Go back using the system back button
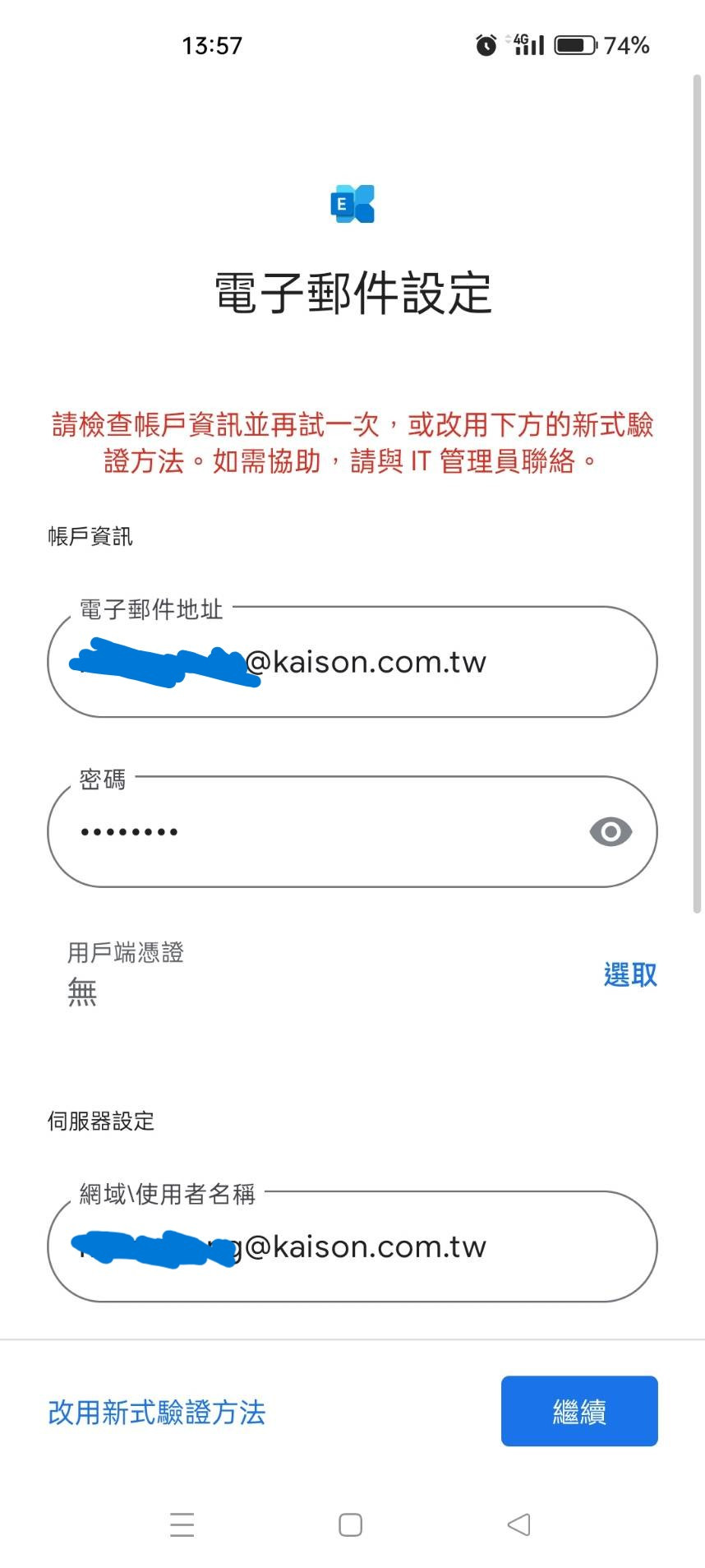Image resolution: width=705 pixels, height=1568 pixels. [x=518, y=1524]
